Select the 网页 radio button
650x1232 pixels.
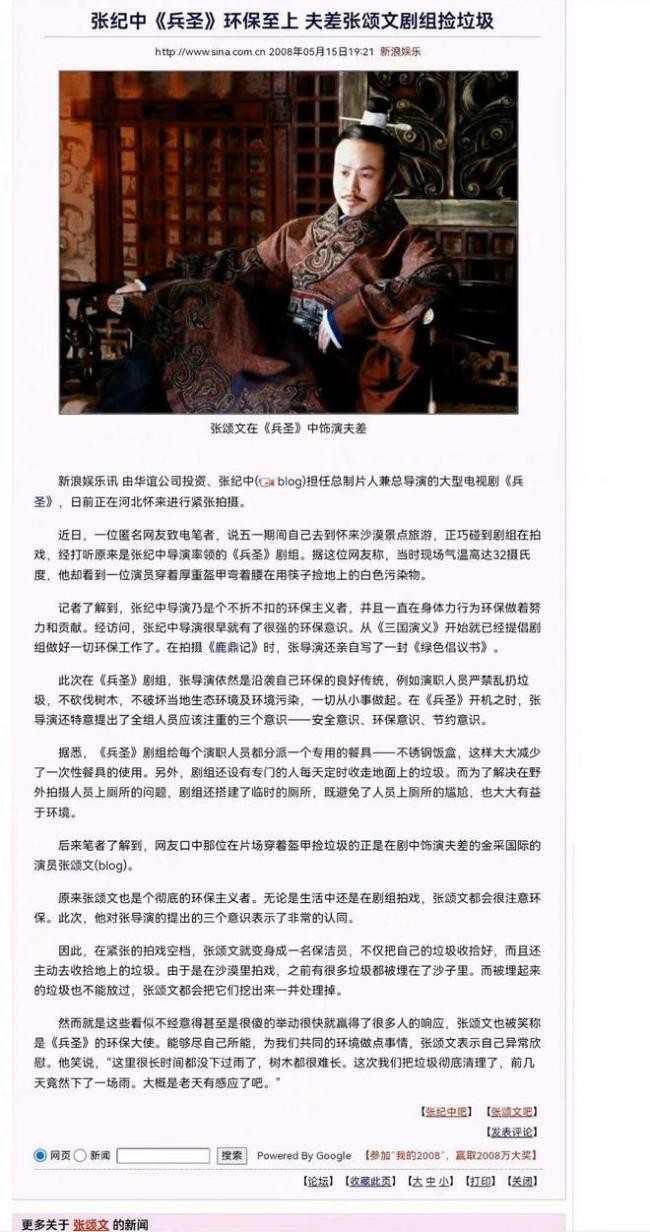click(x=40, y=1156)
